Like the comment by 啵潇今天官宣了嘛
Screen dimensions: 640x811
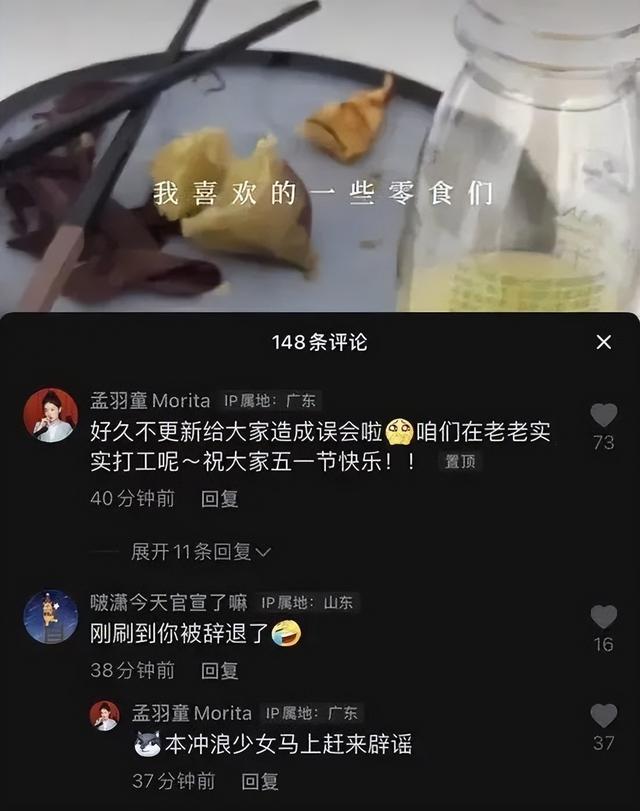(x=603, y=617)
